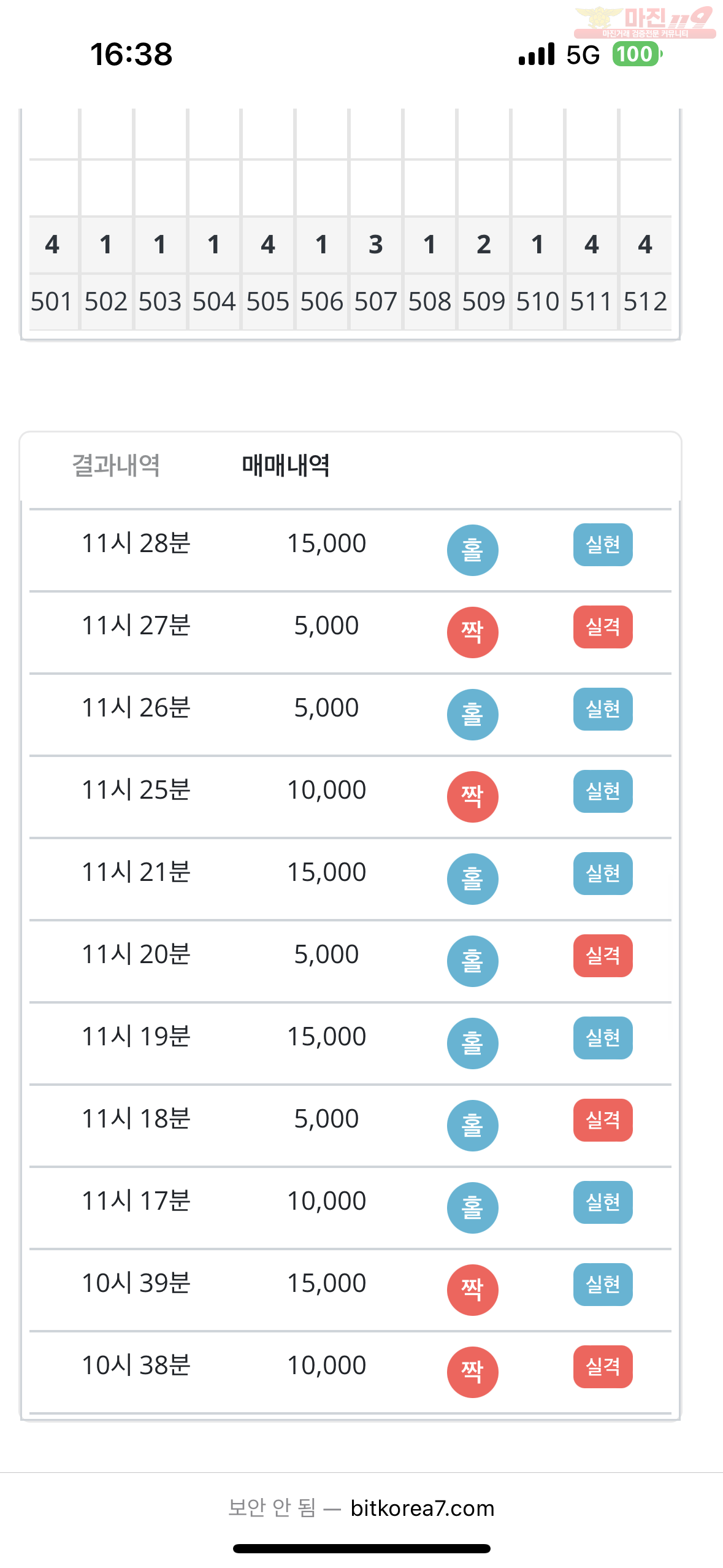Switch to the 결과내역 tab
The height and width of the screenshot is (1568, 723).
tap(116, 466)
